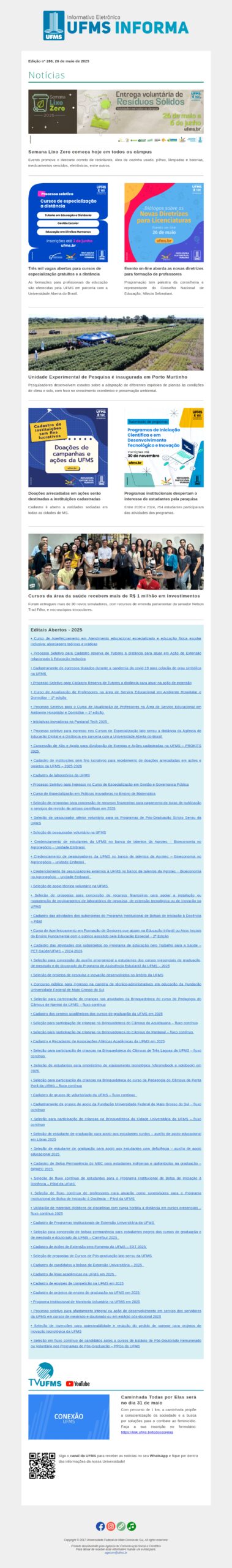Screen dimensions: 232x1568
Task: Open the specialization courses process image
Action: tap(68, 222)
